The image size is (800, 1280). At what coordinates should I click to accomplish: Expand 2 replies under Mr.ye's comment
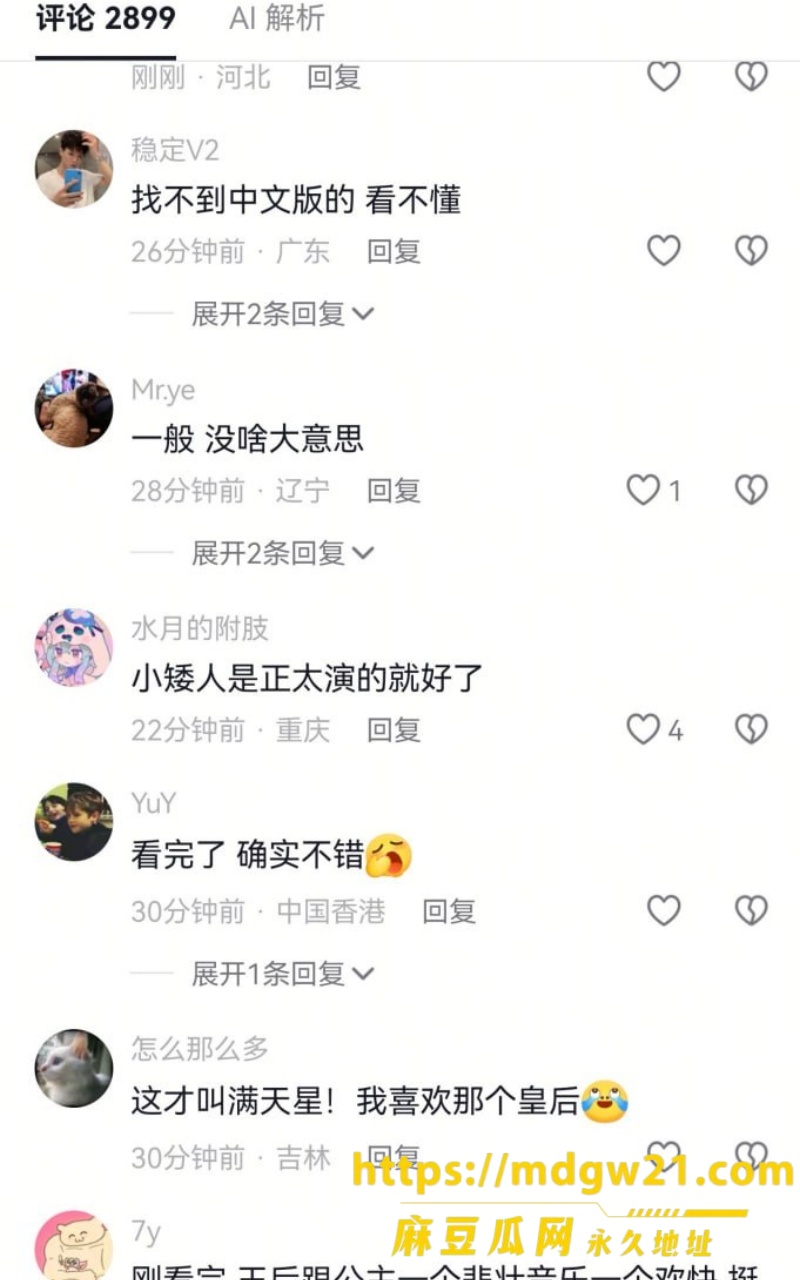(x=282, y=553)
